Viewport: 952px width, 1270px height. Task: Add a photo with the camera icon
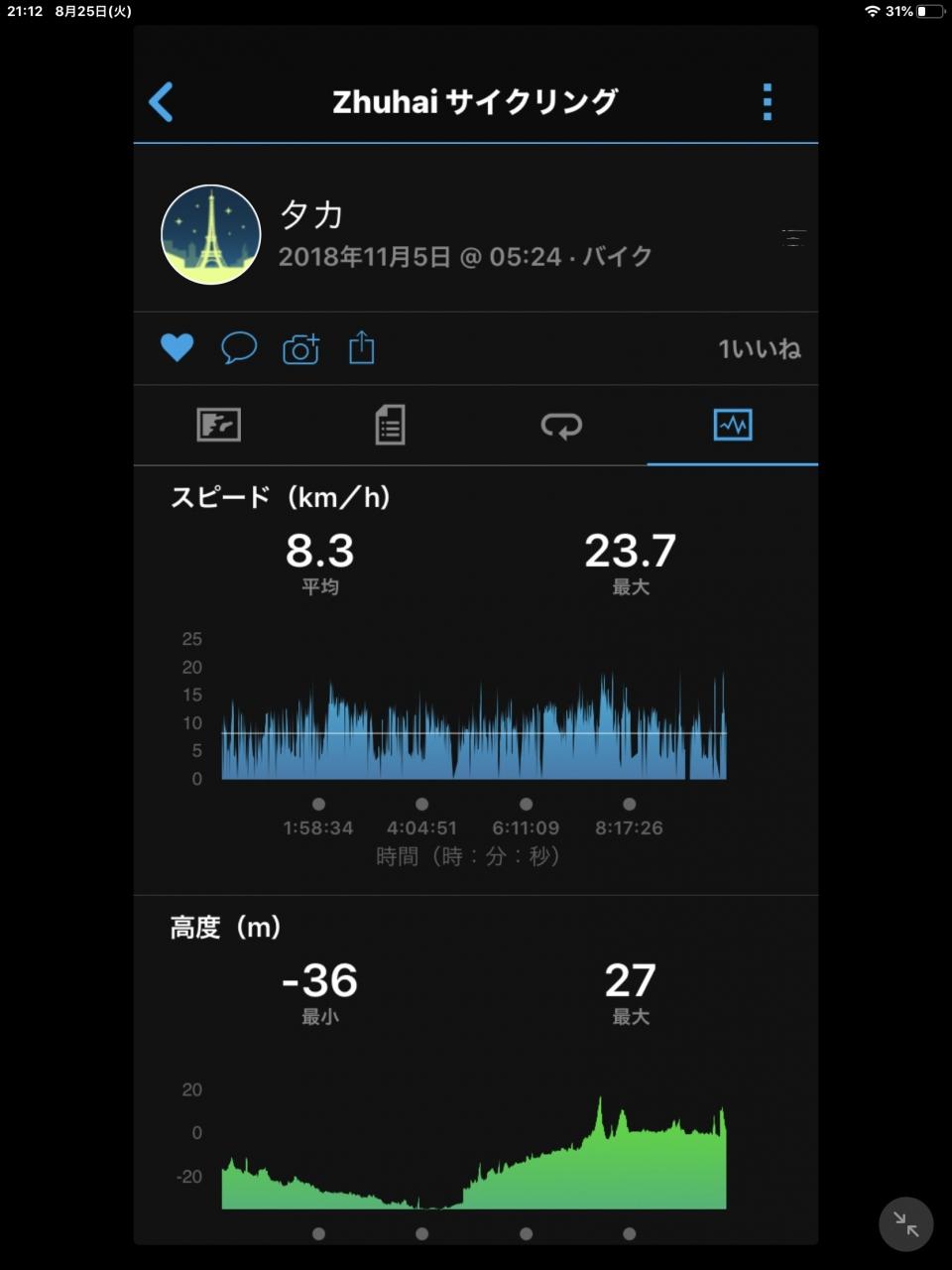pyautogui.click(x=300, y=348)
